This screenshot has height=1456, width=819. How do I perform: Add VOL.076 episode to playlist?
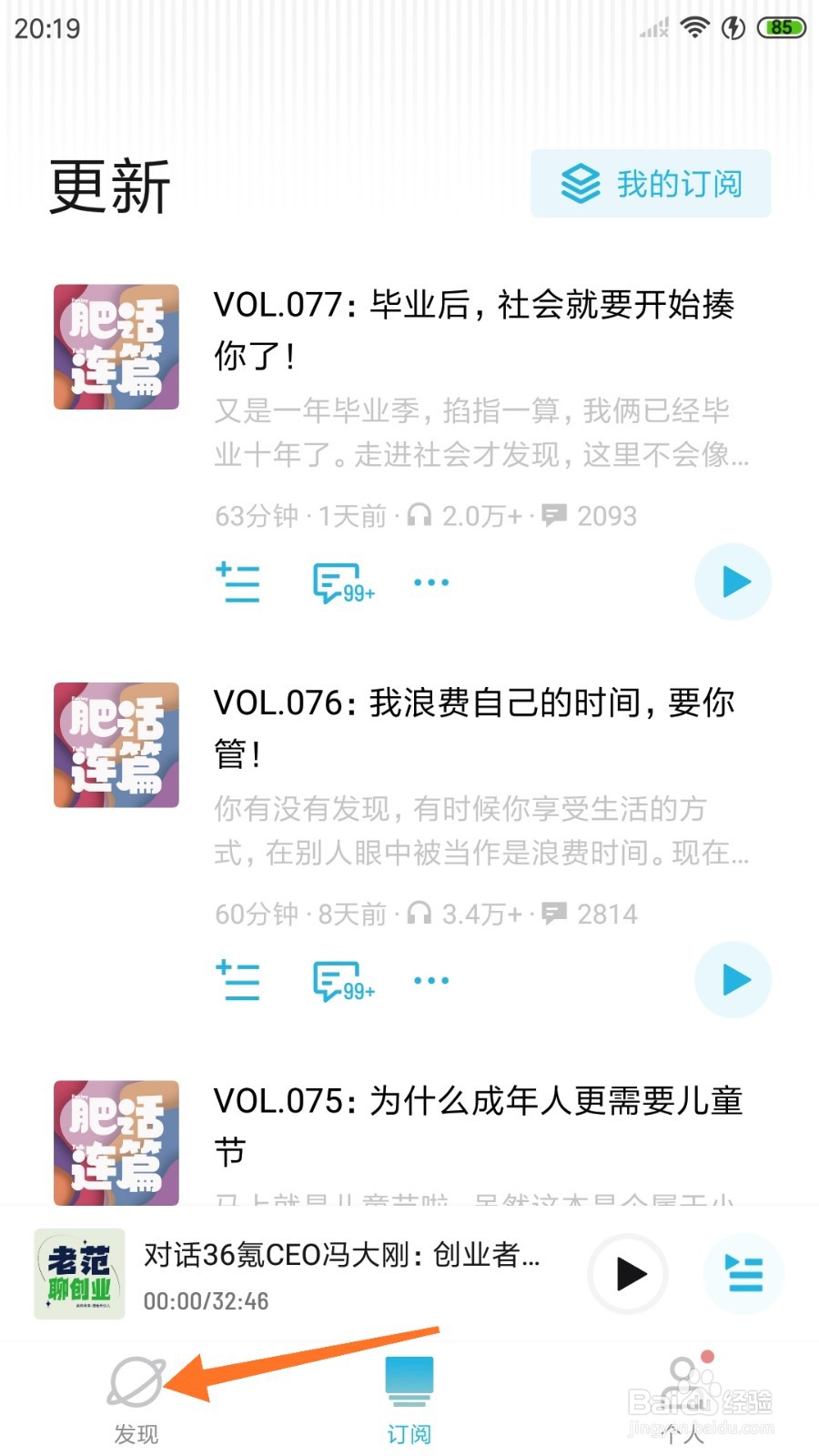click(238, 980)
